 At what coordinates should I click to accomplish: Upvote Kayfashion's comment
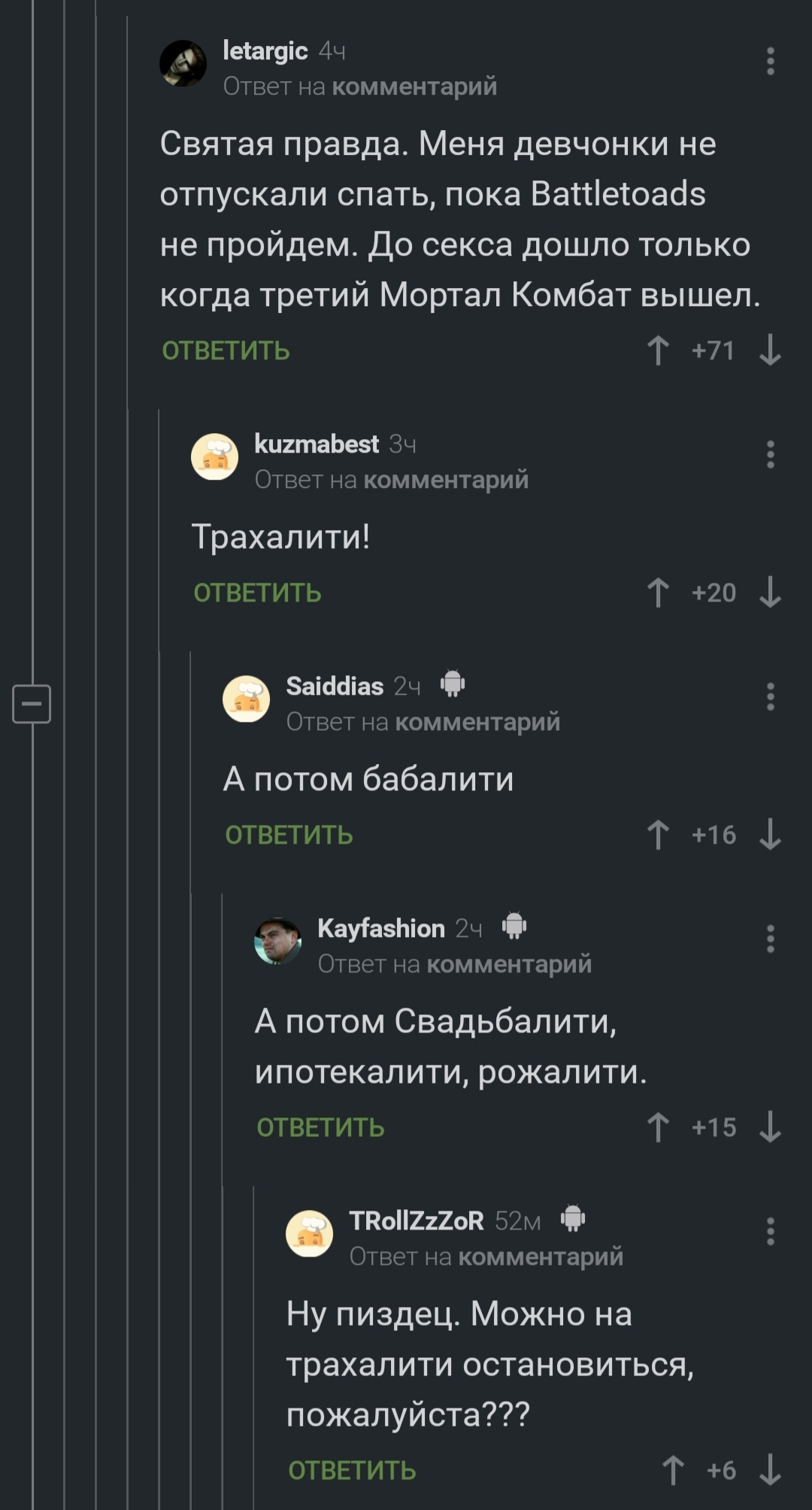[x=658, y=1127]
